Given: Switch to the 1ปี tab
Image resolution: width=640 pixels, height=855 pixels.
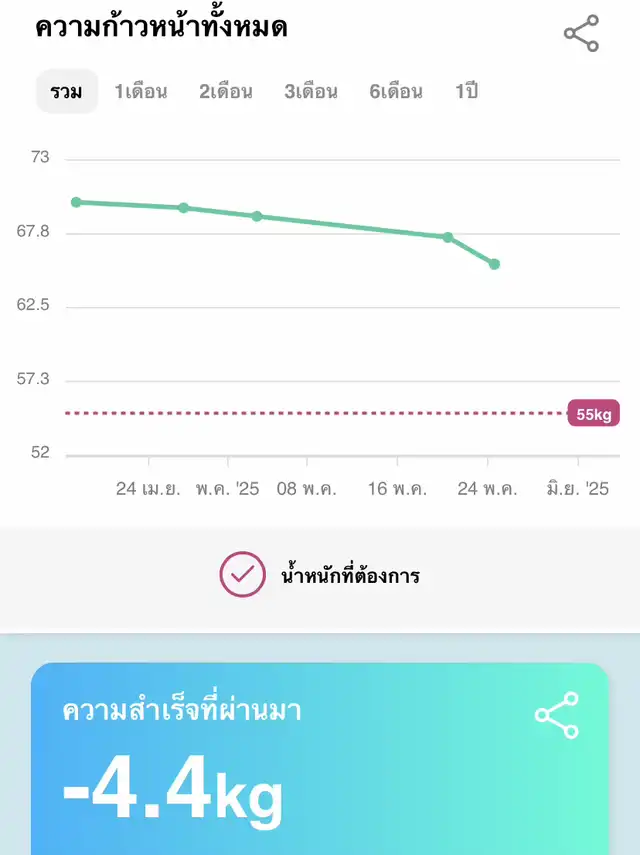Looking at the screenshot, I should [x=467, y=92].
